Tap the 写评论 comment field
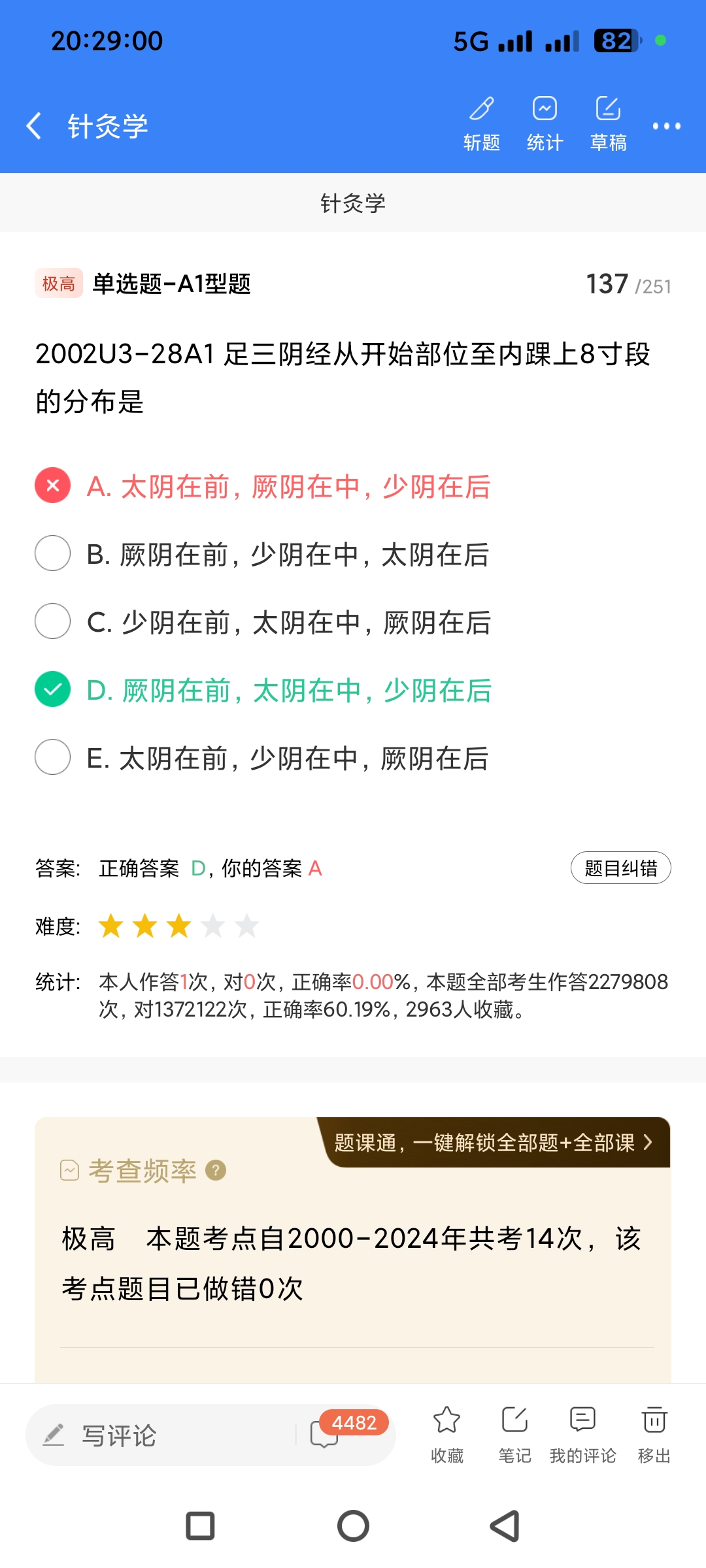 pyautogui.click(x=163, y=1435)
